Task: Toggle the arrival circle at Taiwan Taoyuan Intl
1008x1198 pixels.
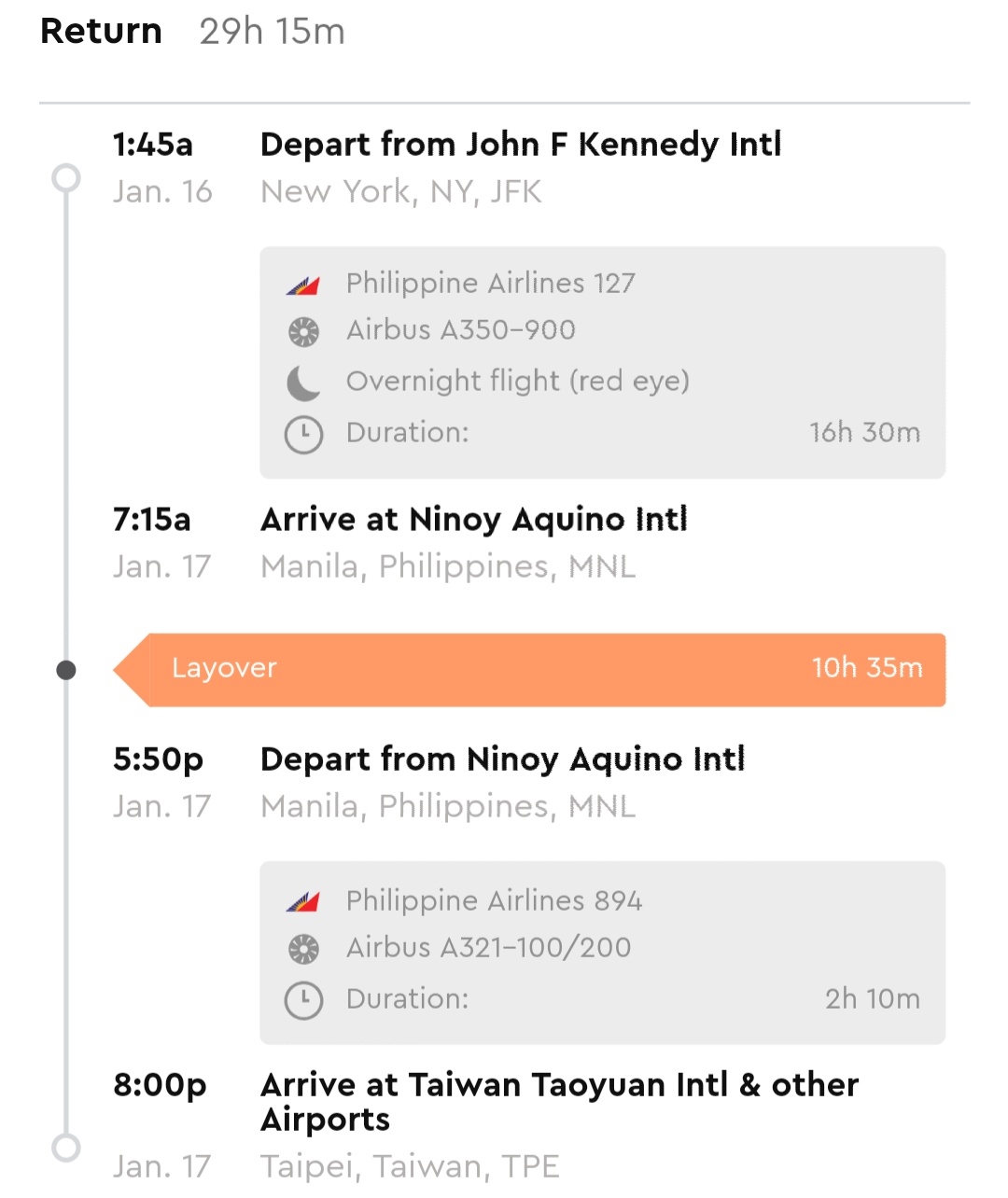Action: coord(66,1149)
